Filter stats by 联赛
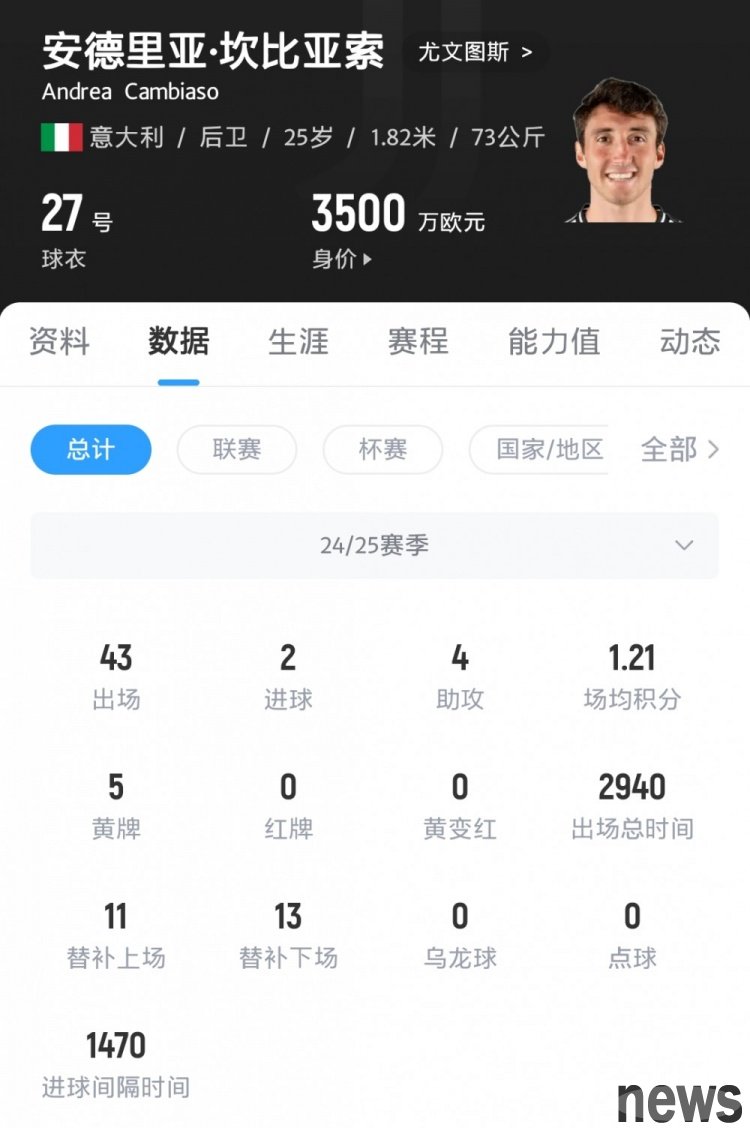The height and width of the screenshot is (1128, 750). click(x=237, y=450)
